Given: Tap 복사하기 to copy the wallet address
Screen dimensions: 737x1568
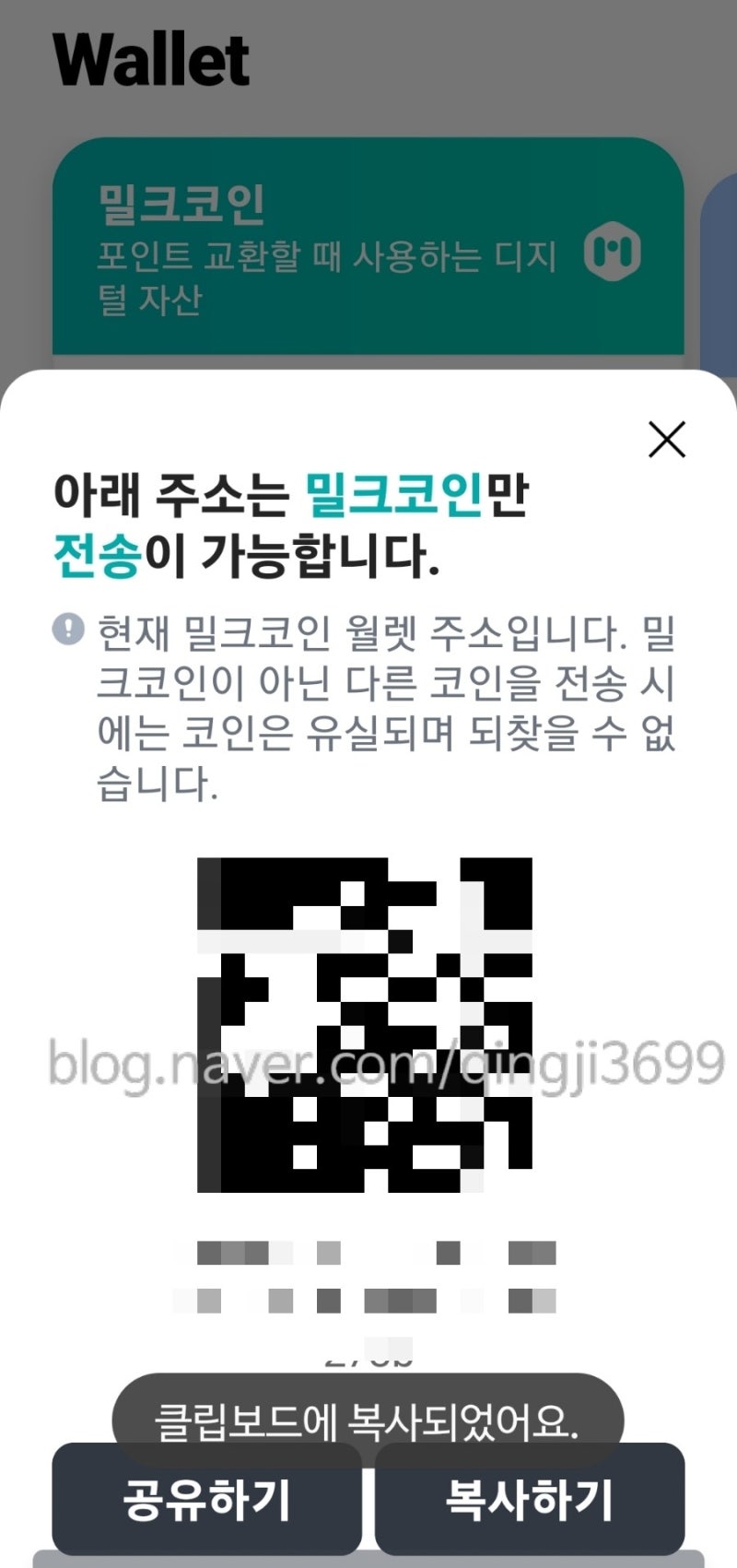Looking at the screenshot, I should (x=532, y=1500).
